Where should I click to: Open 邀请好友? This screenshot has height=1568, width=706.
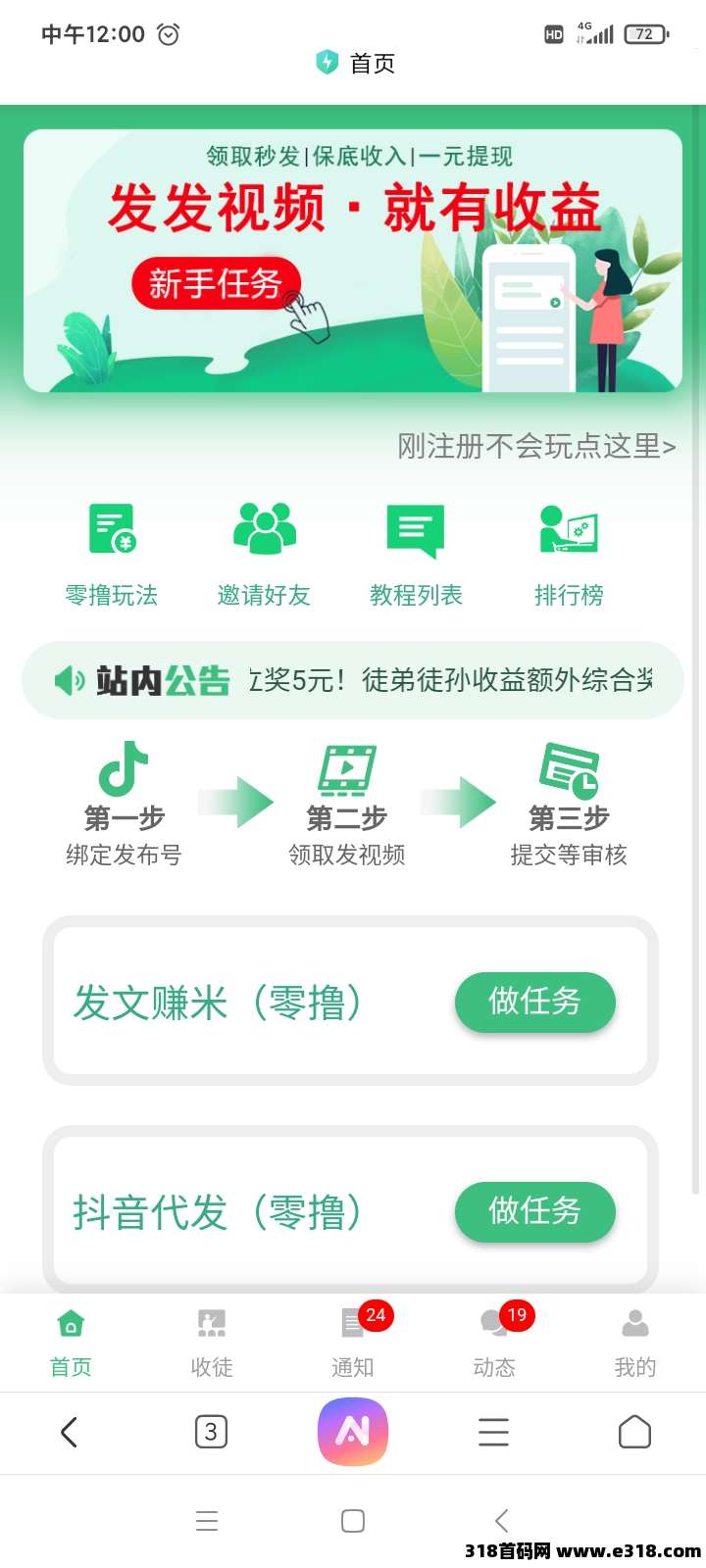point(264,554)
